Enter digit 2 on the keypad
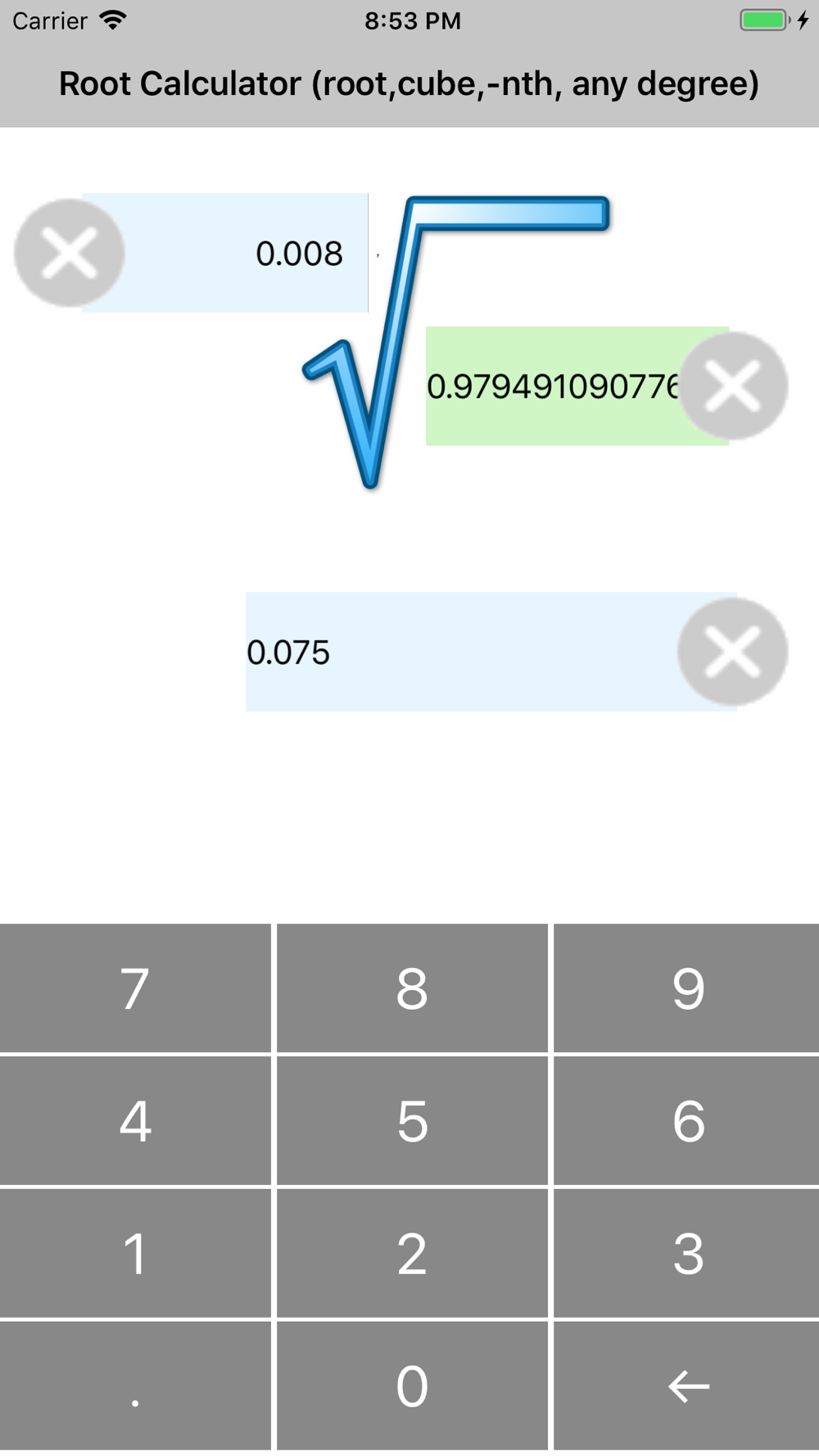The width and height of the screenshot is (819, 1456). pos(412,1253)
